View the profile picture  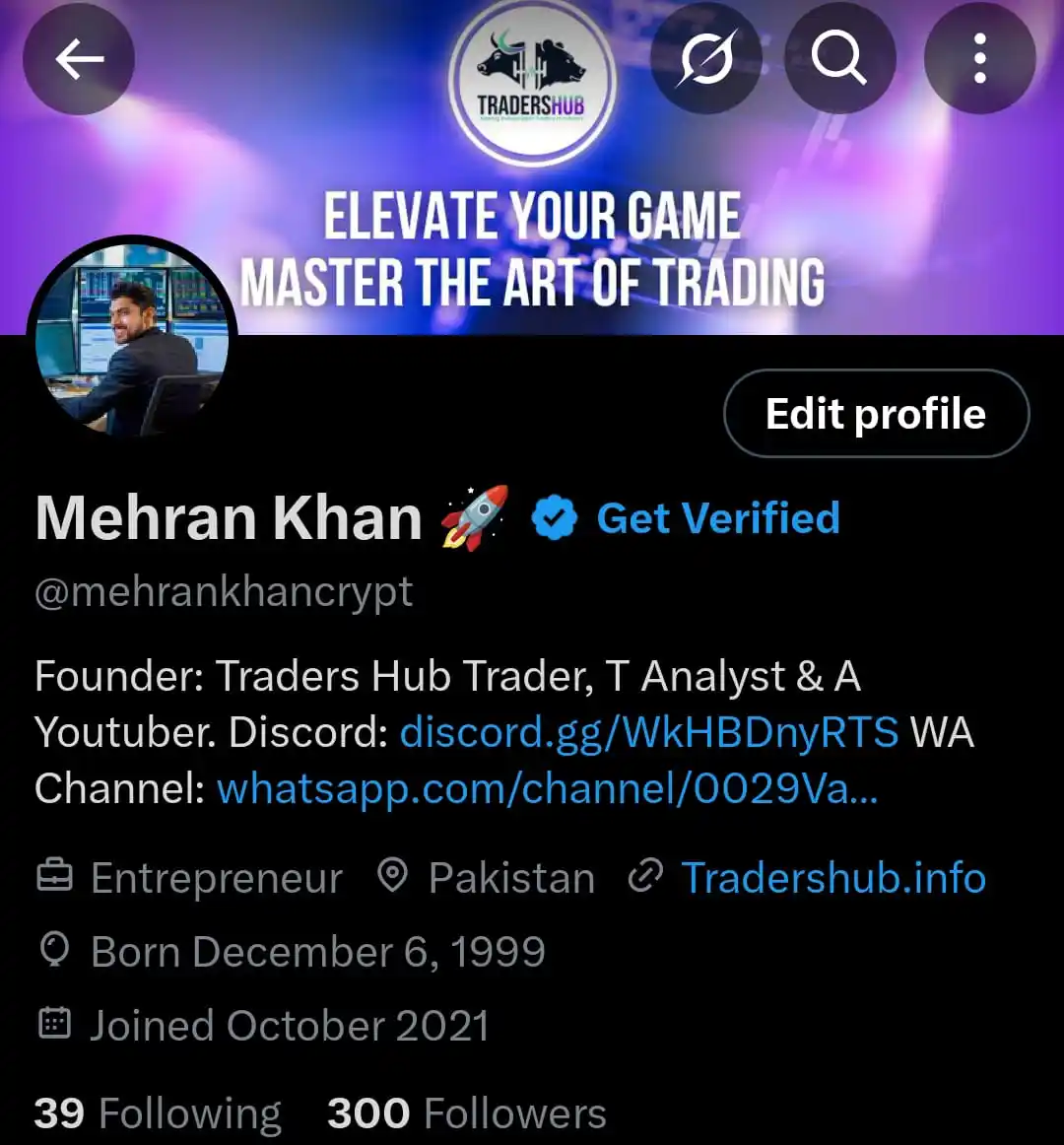(x=131, y=340)
